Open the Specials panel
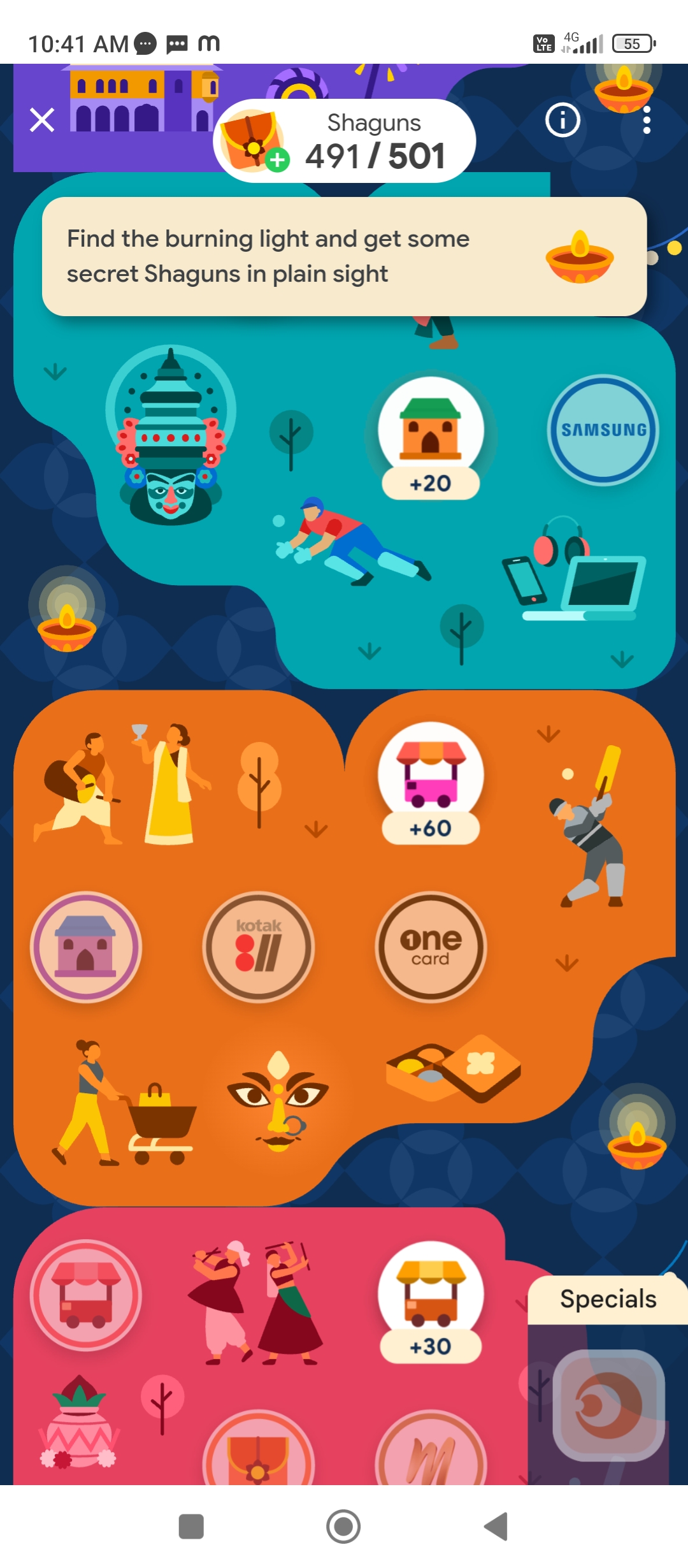 coord(608,1299)
